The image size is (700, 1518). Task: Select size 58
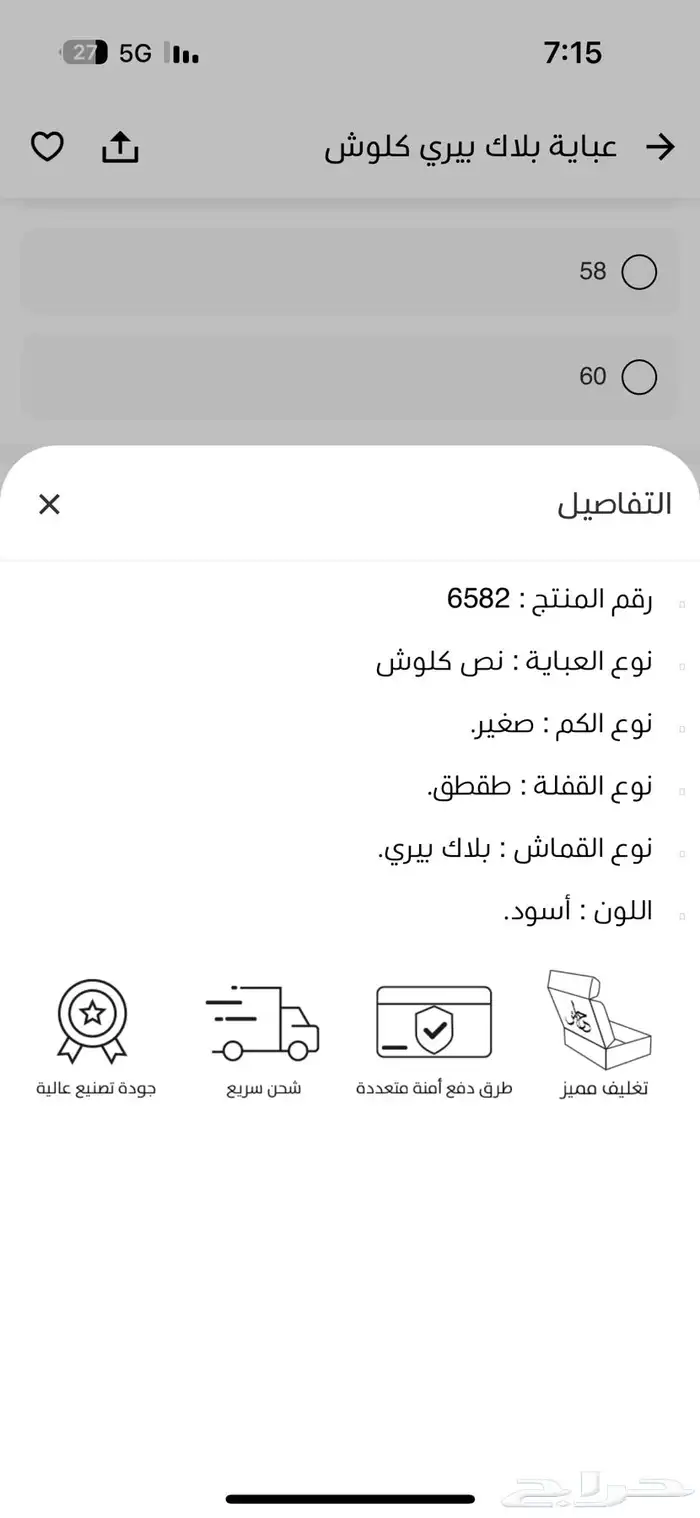(x=639, y=272)
